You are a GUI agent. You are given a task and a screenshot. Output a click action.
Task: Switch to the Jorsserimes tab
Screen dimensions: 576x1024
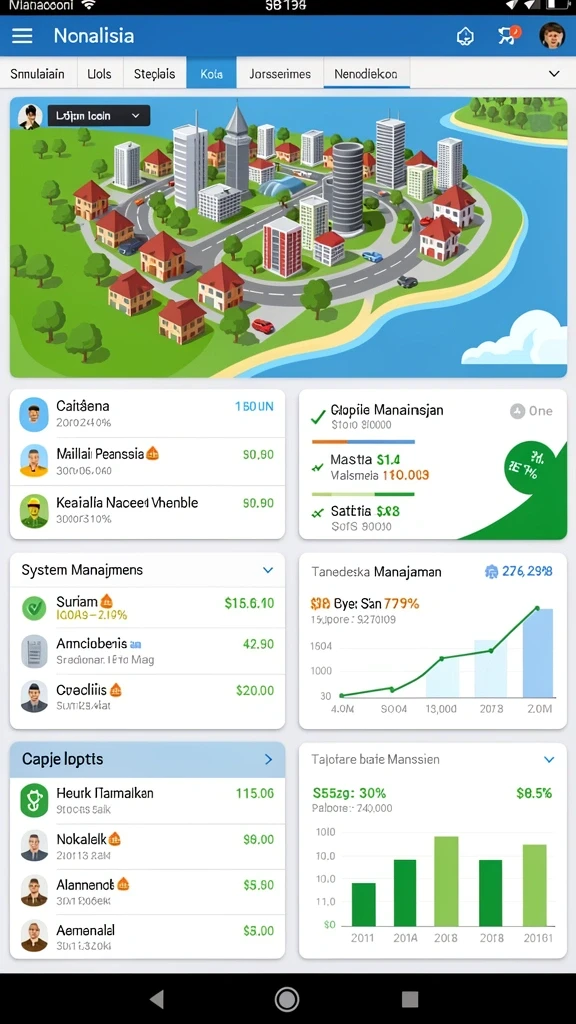[280, 74]
